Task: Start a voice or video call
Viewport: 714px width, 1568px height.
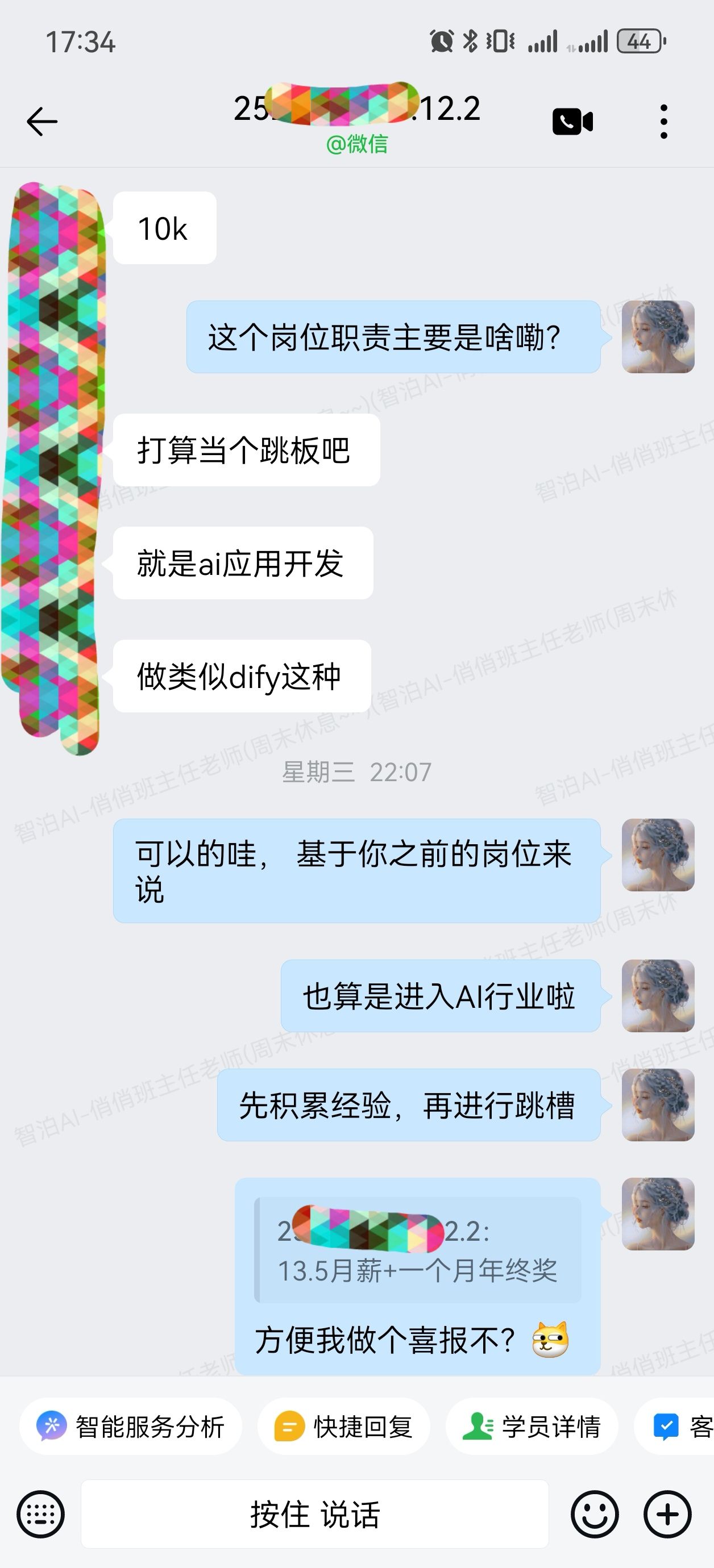Action: coord(572,121)
